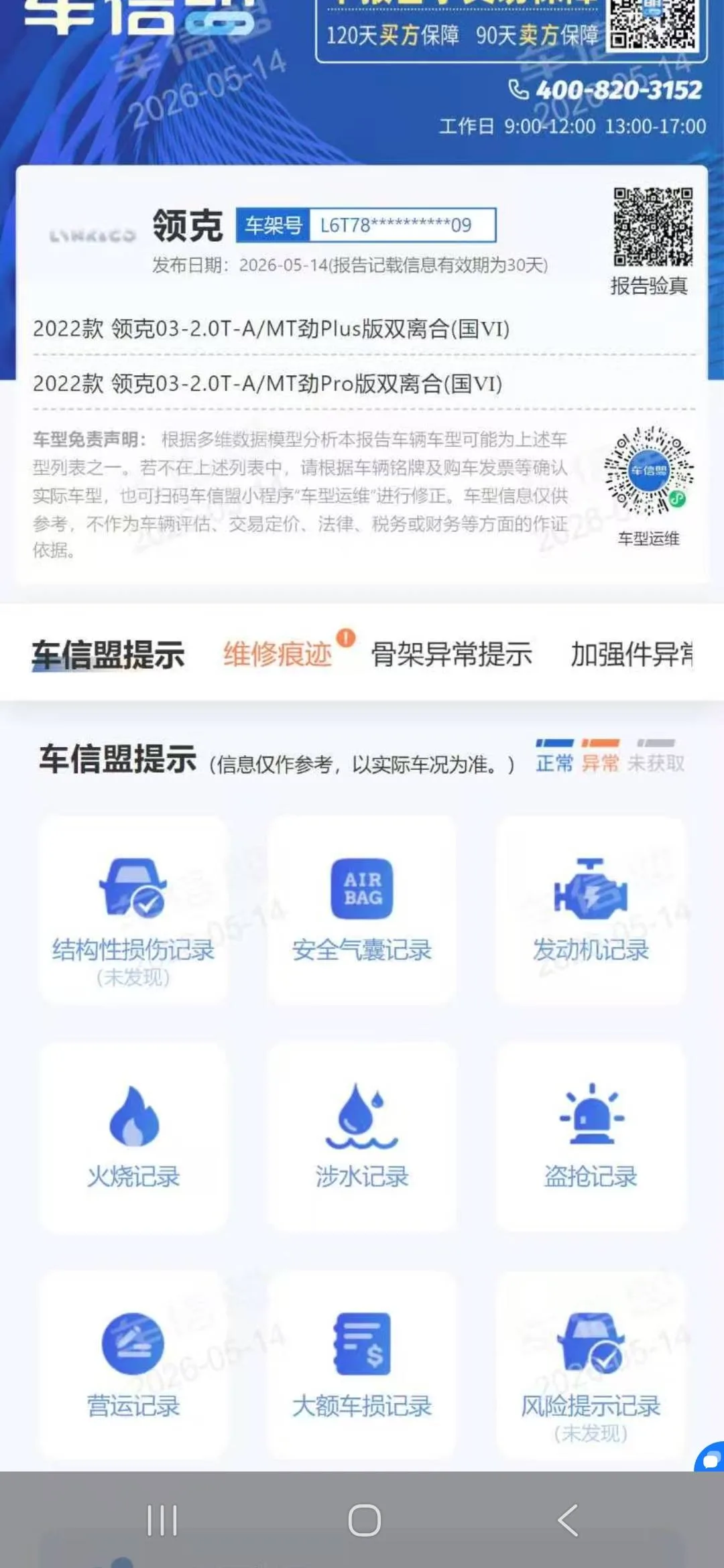View the 营运记录 card

(x=133, y=1366)
